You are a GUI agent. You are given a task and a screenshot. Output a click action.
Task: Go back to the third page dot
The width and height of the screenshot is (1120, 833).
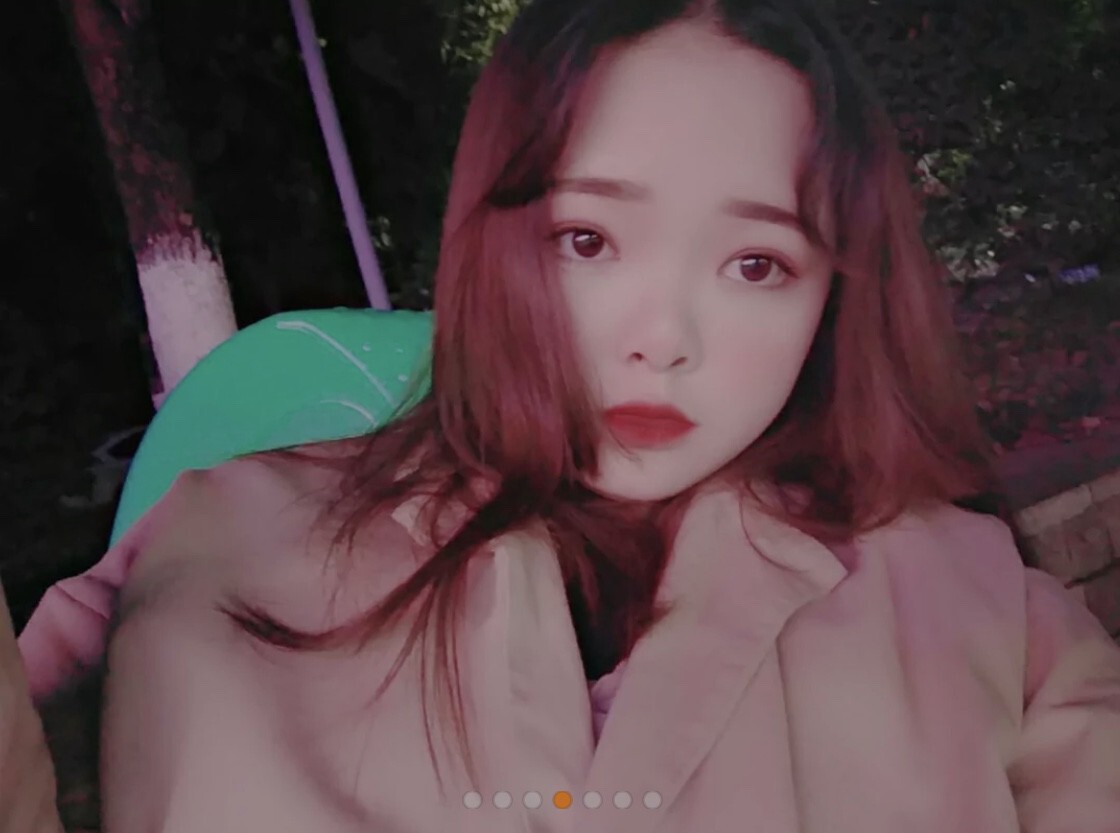pos(532,800)
